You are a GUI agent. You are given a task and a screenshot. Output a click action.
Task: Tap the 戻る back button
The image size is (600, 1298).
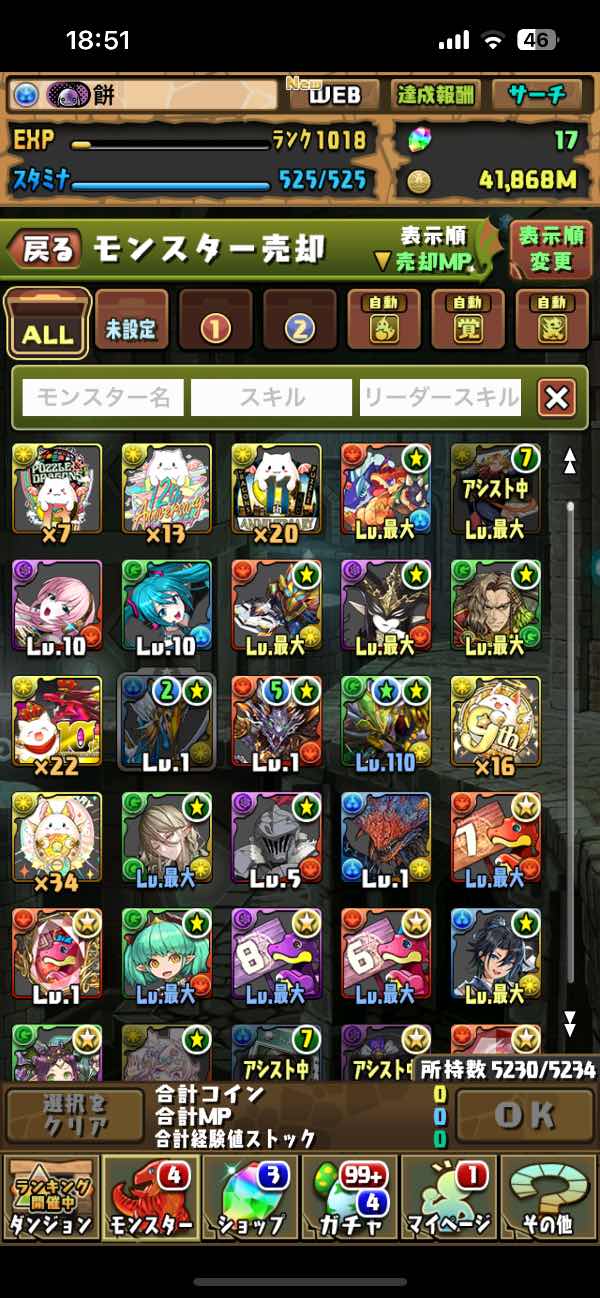click(47, 250)
